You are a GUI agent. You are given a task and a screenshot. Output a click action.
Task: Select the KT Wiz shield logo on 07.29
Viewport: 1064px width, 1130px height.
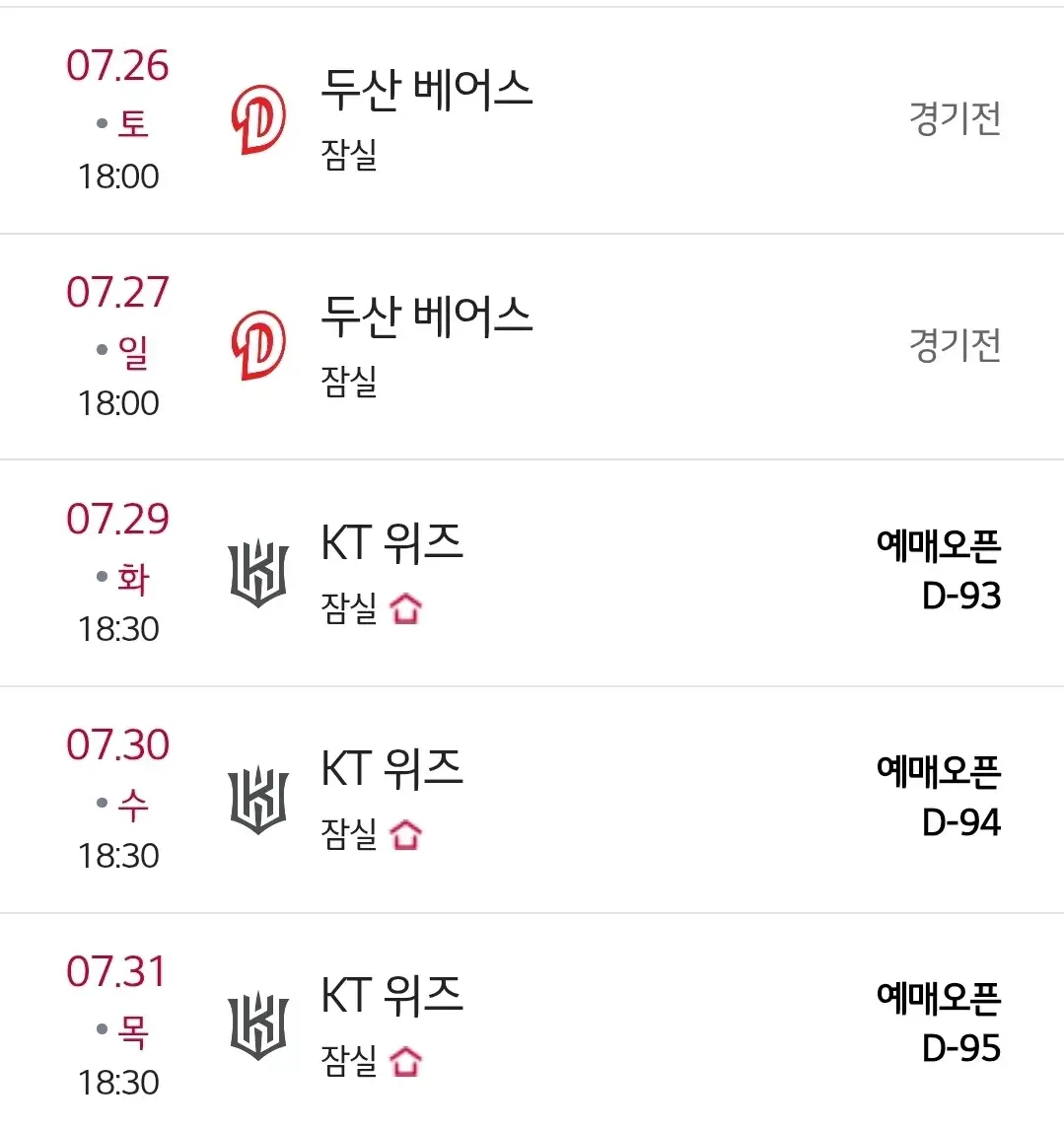[x=257, y=573]
